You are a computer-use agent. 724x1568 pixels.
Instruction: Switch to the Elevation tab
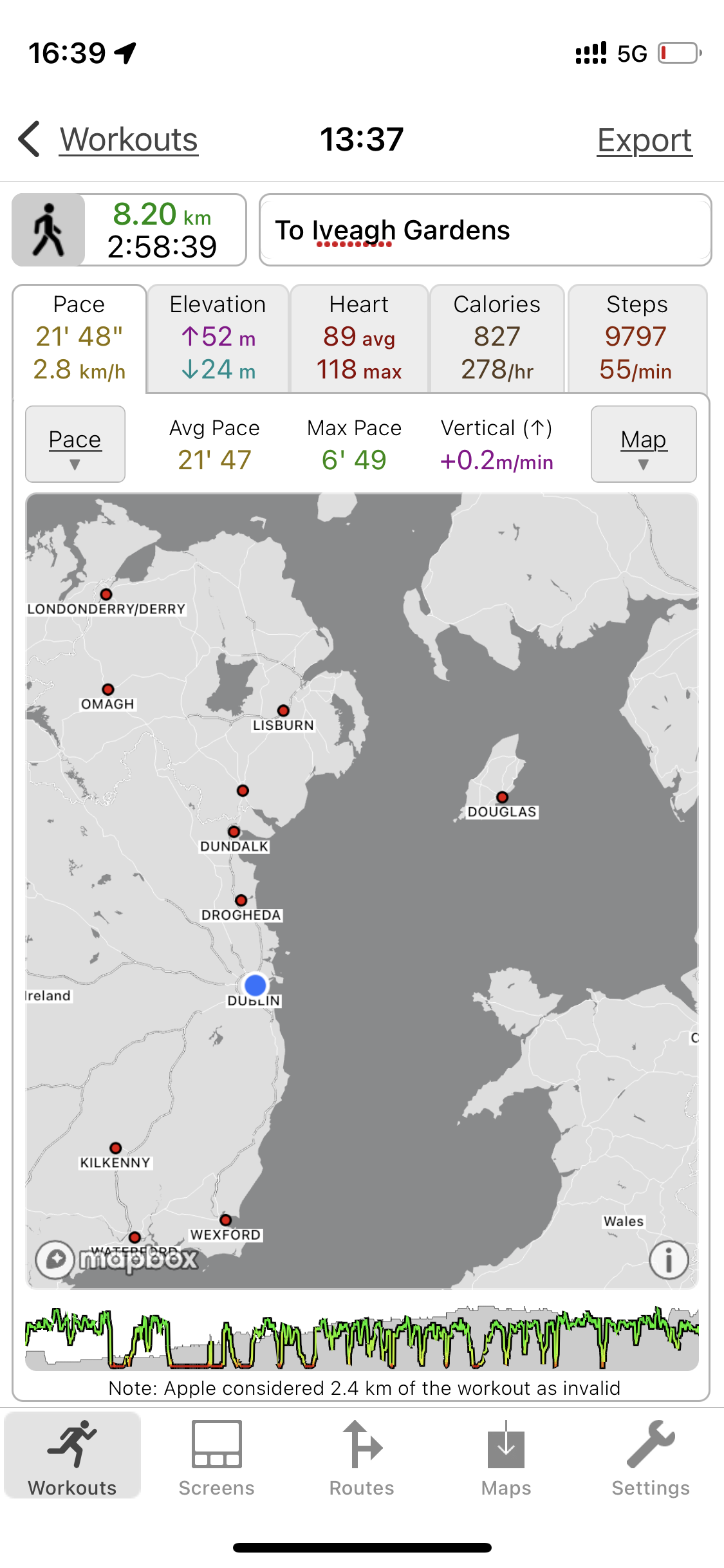[218, 337]
